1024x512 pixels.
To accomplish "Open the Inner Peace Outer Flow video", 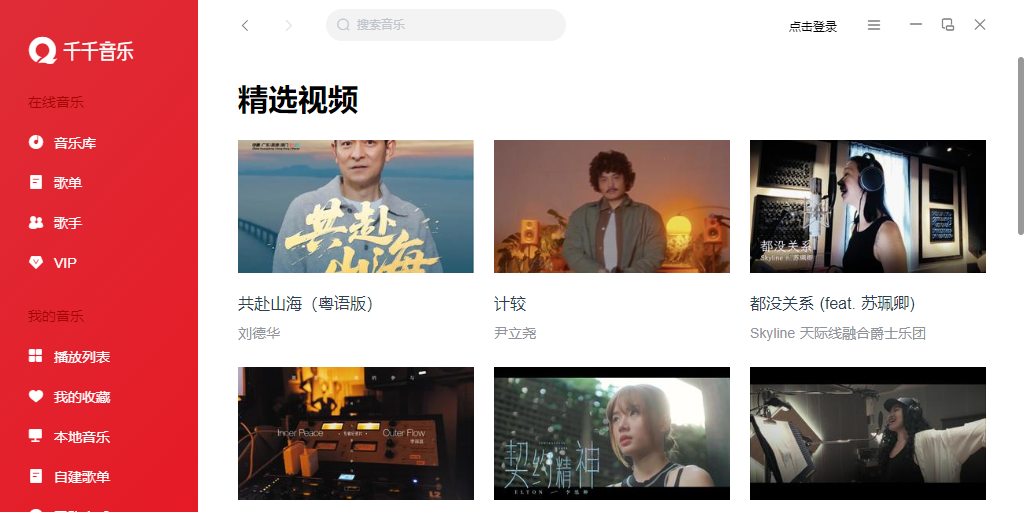I will click(355, 433).
